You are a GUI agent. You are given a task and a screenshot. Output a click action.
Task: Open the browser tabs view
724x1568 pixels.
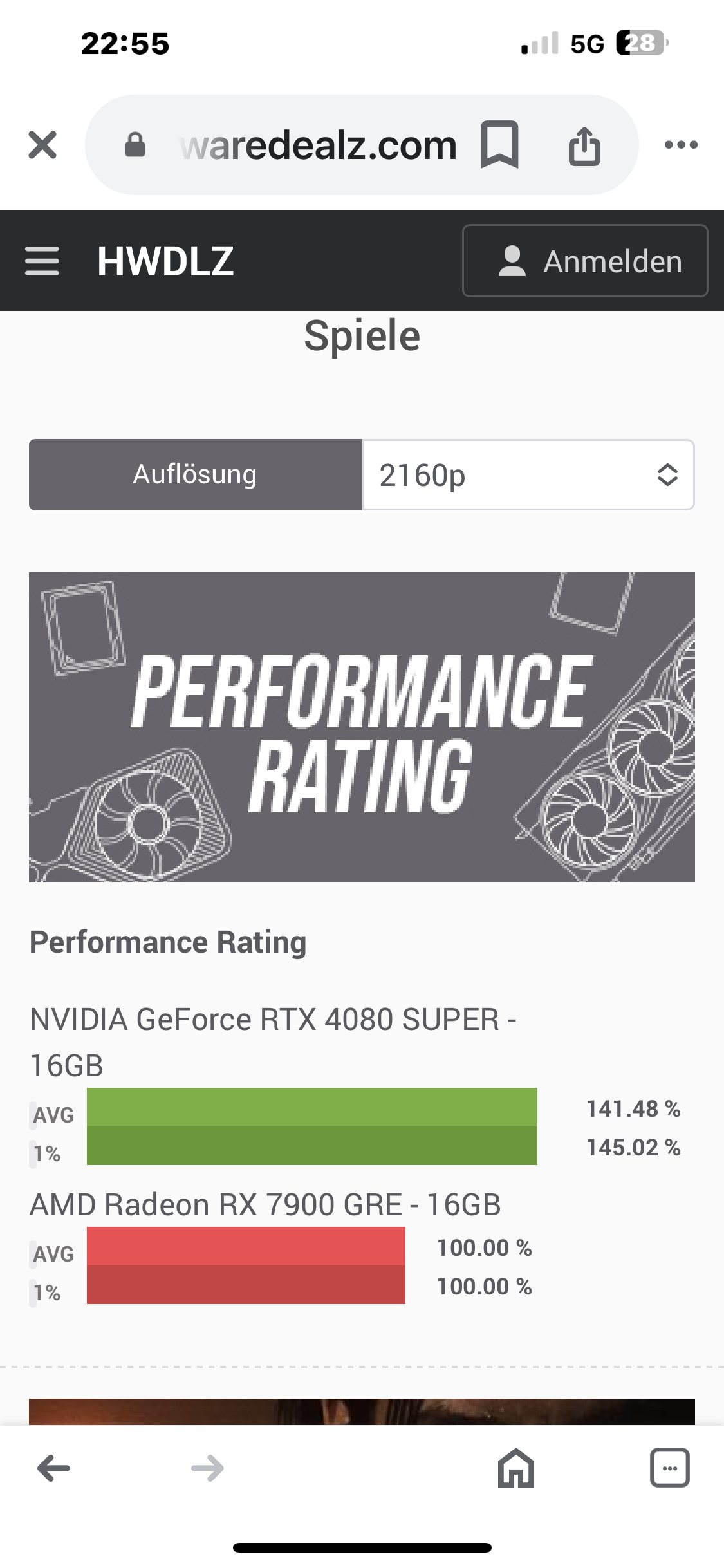click(x=669, y=1468)
